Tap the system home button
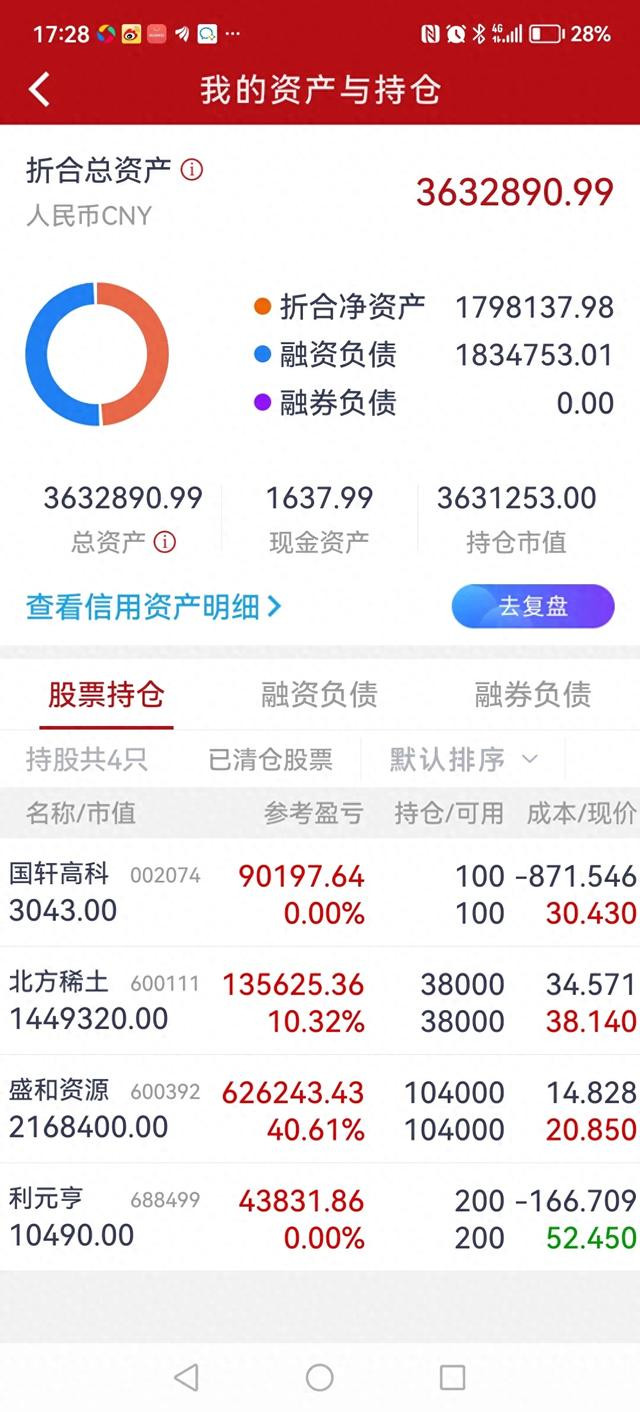Screen dimensions: 640x1412 320,1377
